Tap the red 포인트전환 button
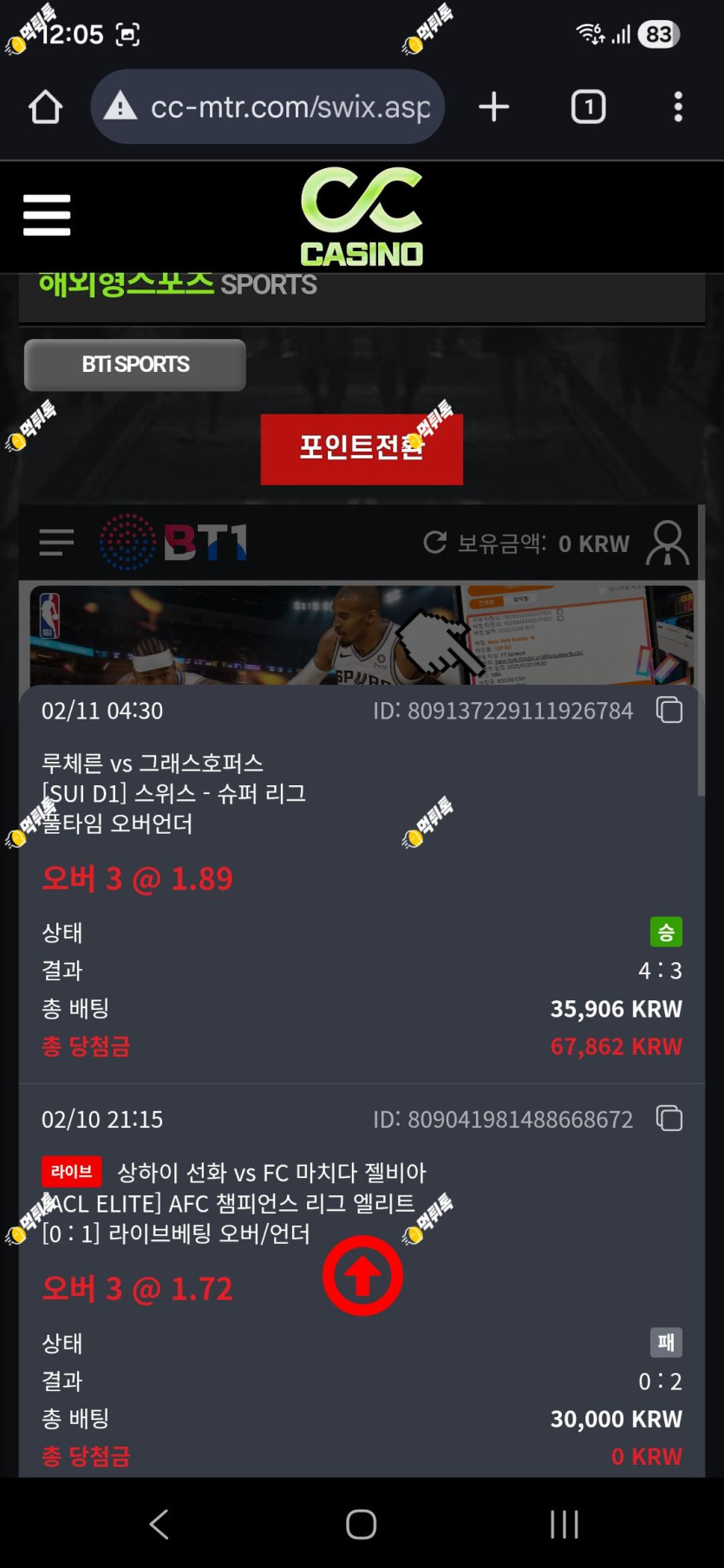 click(362, 449)
